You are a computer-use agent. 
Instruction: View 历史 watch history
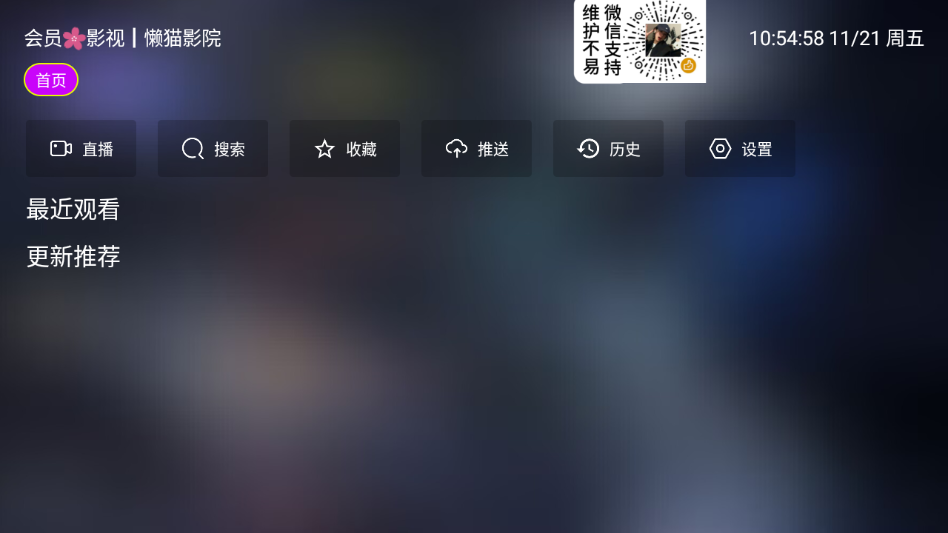(x=608, y=149)
